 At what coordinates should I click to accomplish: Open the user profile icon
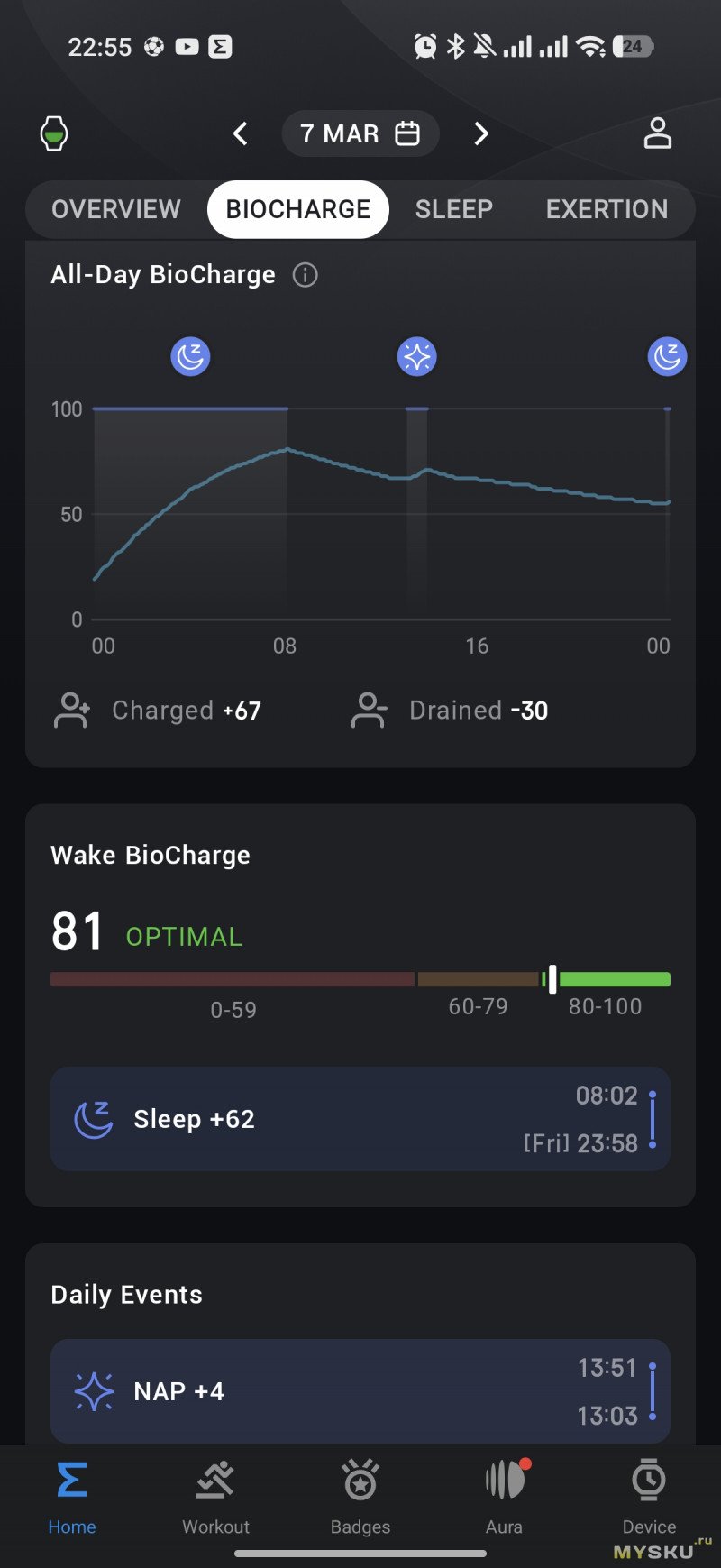click(657, 133)
